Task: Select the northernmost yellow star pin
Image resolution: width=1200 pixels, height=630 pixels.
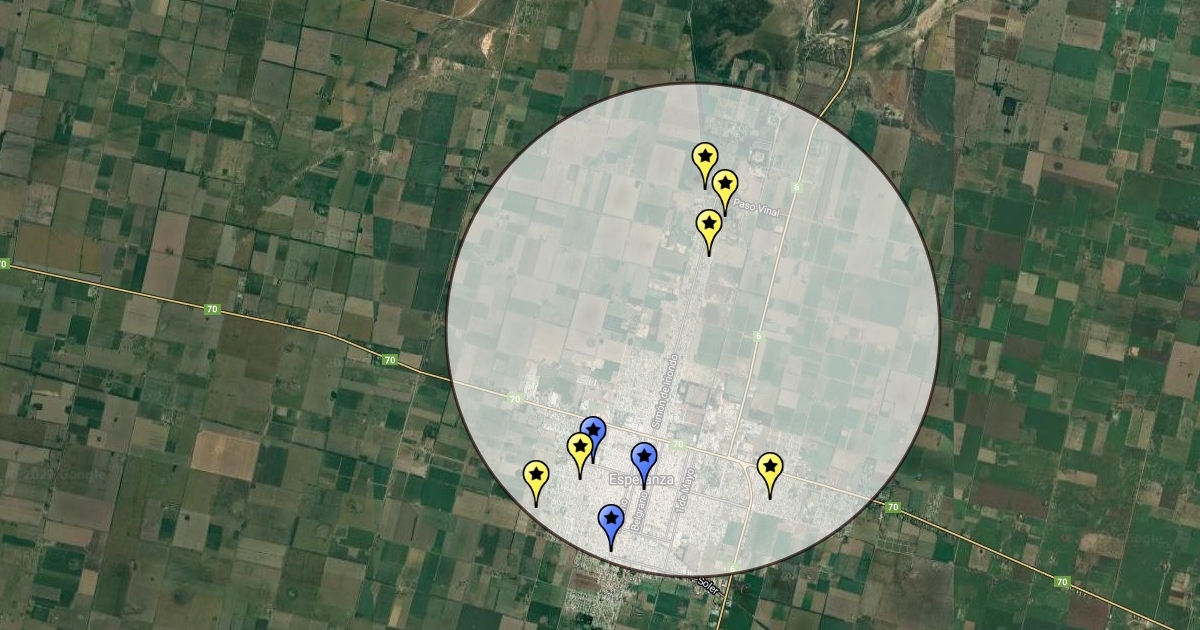Action: (x=705, y=157)
